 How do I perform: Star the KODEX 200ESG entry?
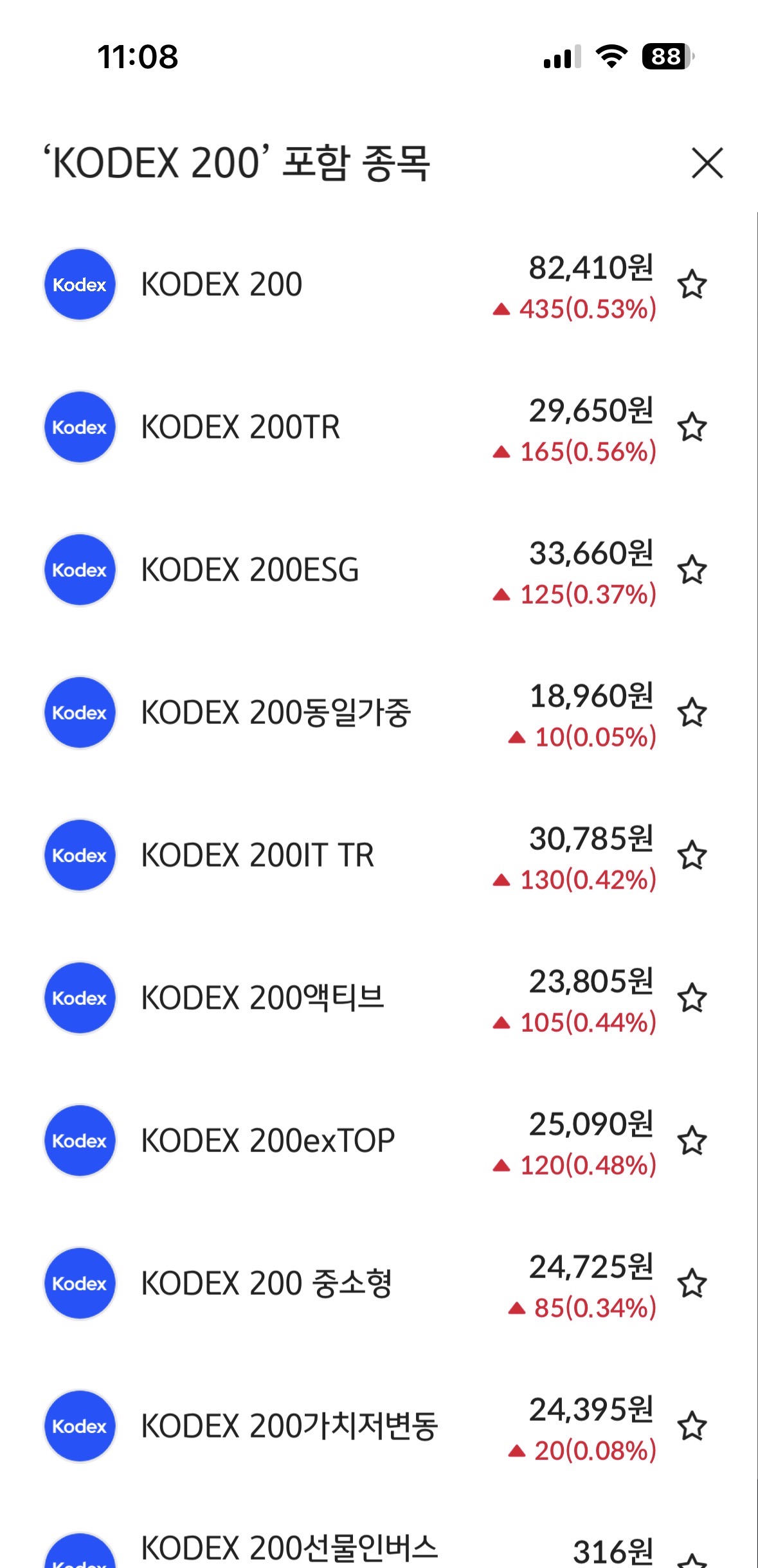click(x=692, y=570)
